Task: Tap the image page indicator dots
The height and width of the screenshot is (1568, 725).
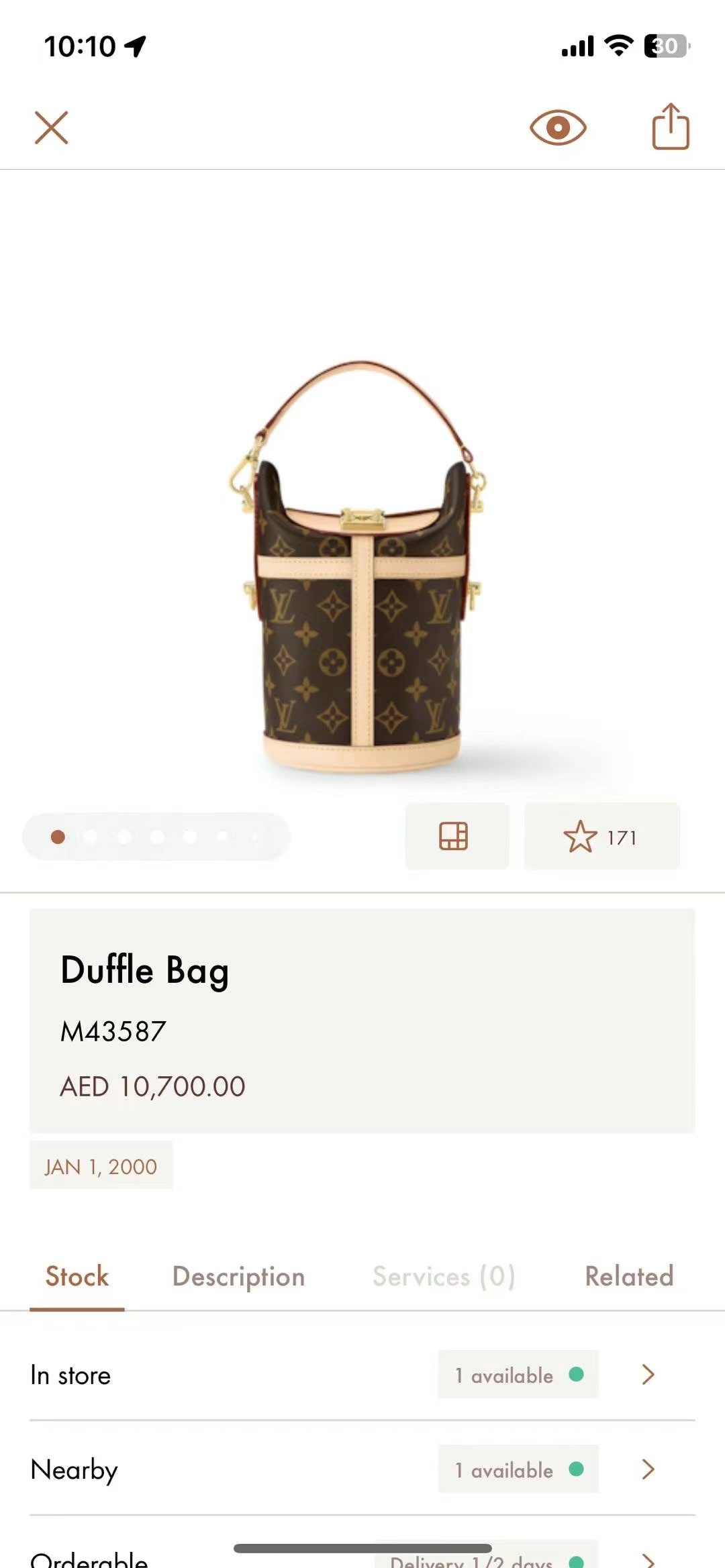Action: coord(156,837)
